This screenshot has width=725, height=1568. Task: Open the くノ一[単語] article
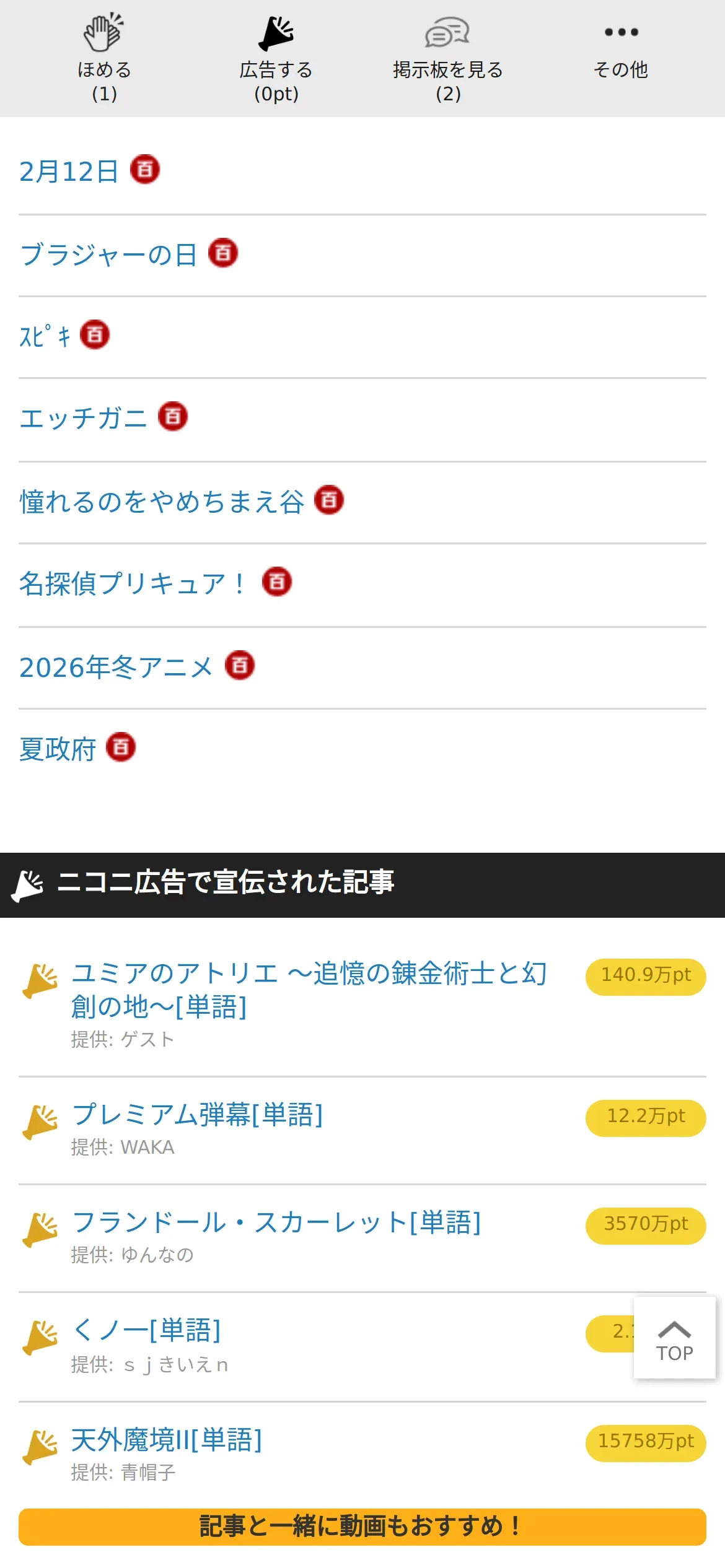tap(146, 1330)
